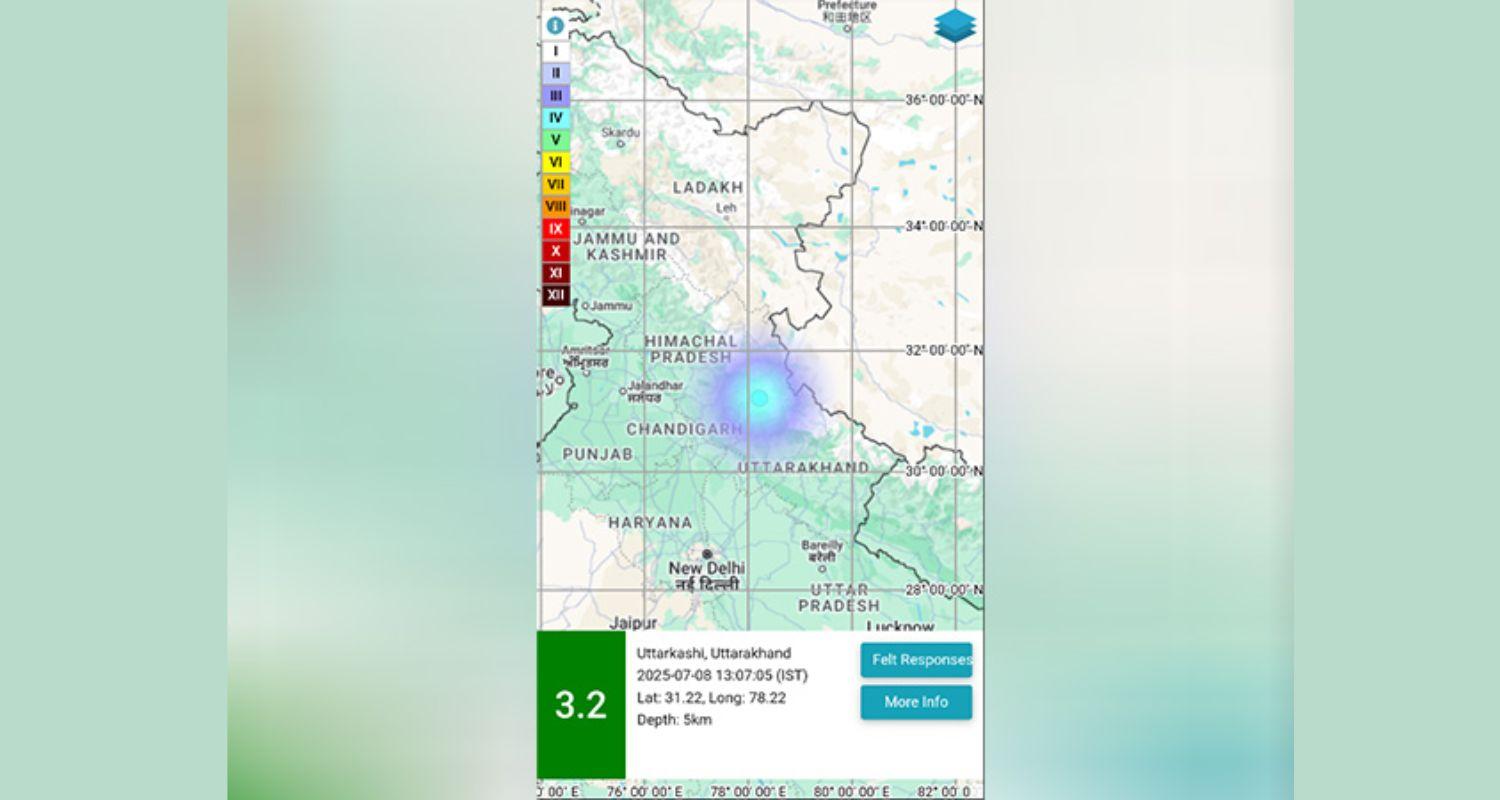Tap the intensity scale info icon

(x=555, y=26)
